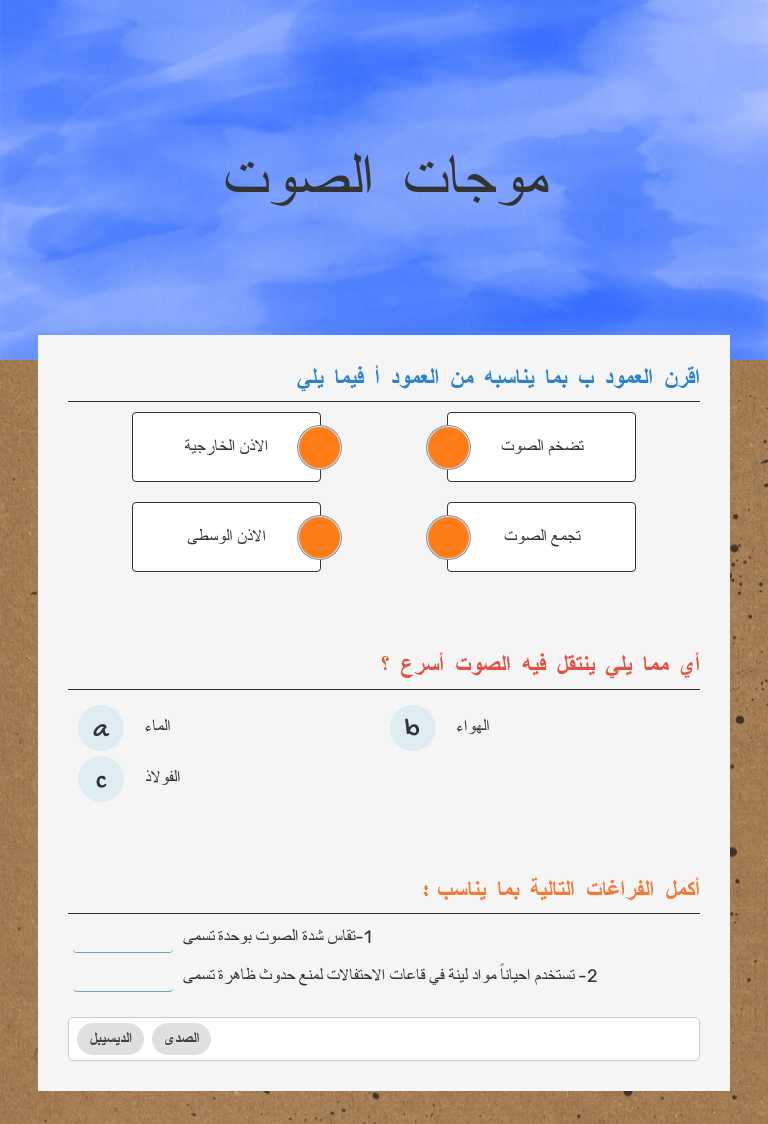Select the الاذن الخارجية answer box
This screenshot has height=1124, width=768.
pyautogui.click(x=226, y=446)
